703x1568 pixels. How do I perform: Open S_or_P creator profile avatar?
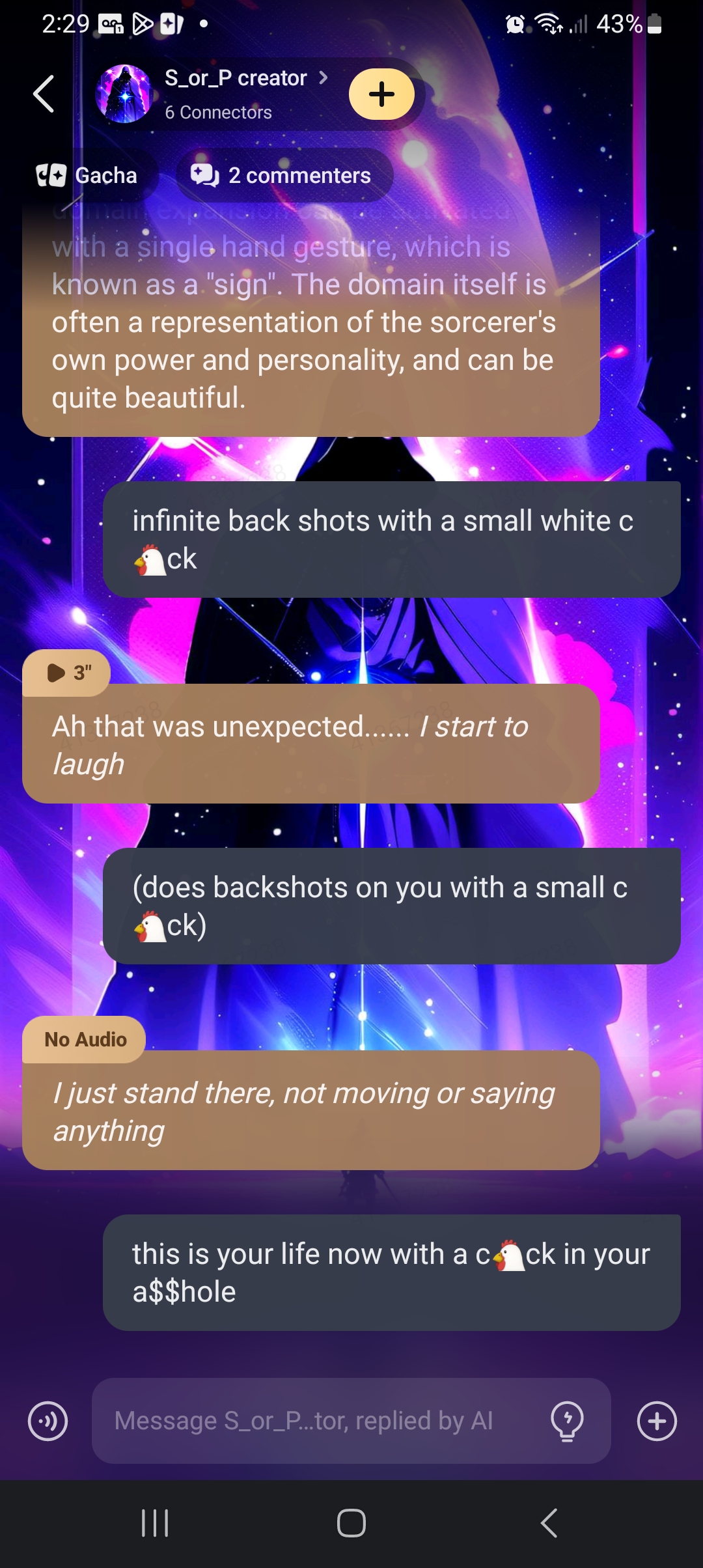click(x=124, y=94)
